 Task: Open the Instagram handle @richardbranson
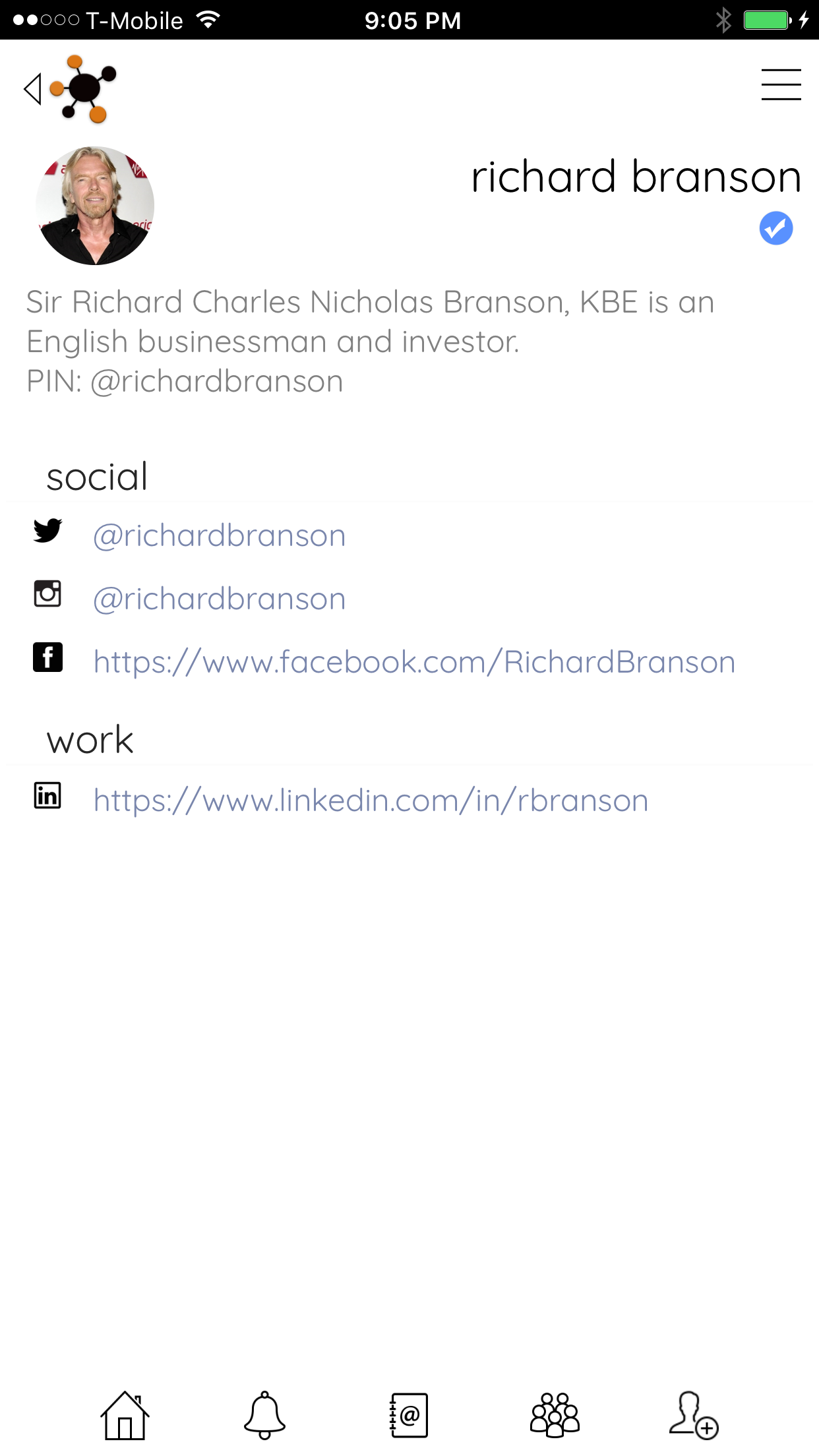(219, 599)
